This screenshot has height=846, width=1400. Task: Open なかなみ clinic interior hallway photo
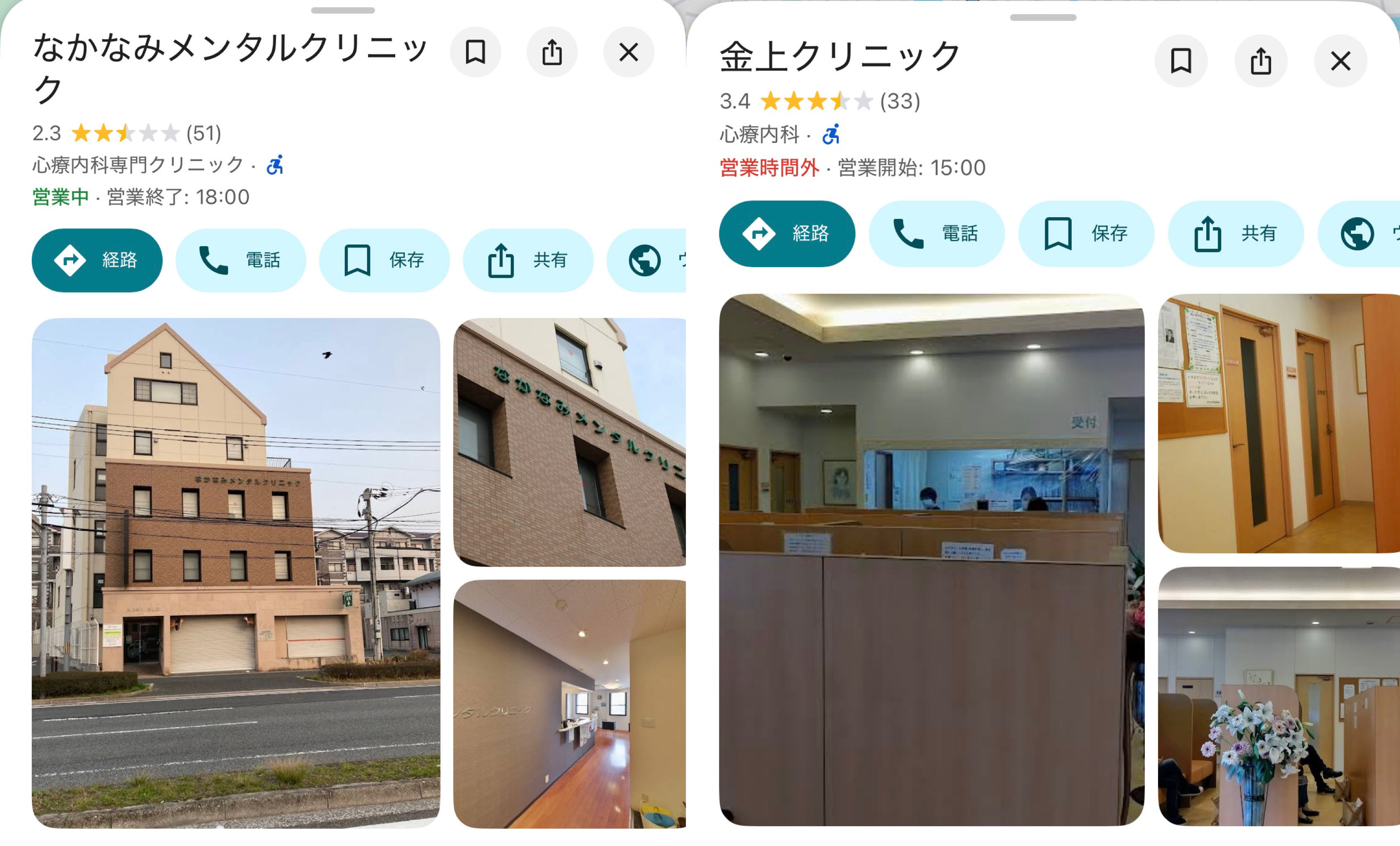tap(569, 703)
